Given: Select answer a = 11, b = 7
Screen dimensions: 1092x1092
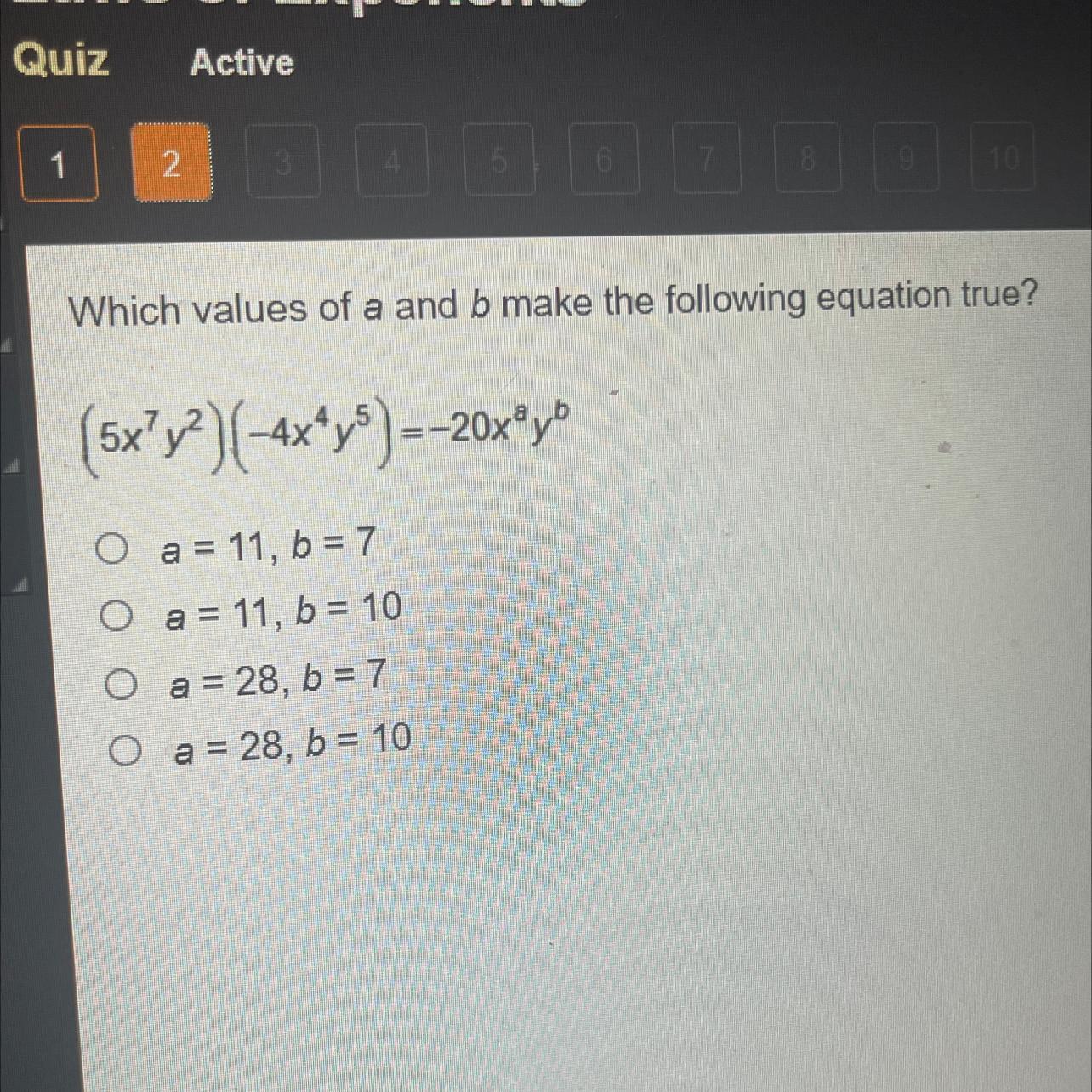Looking at the screenshot, I should [111, 549].
